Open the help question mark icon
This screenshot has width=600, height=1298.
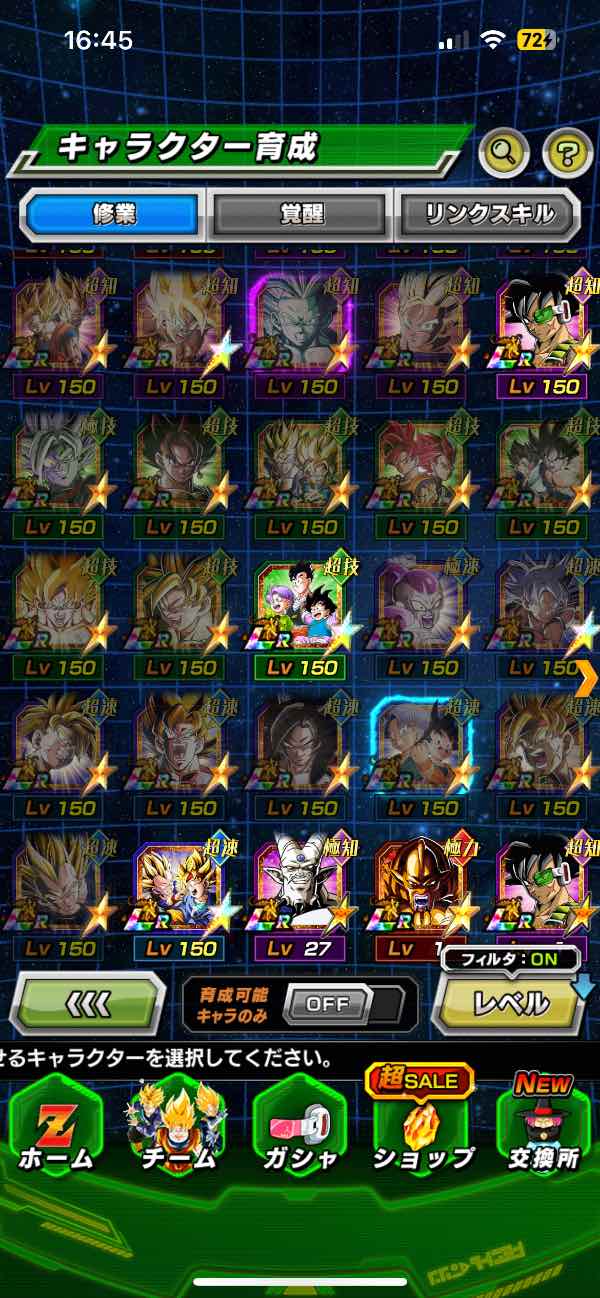[x=567, y=153]
